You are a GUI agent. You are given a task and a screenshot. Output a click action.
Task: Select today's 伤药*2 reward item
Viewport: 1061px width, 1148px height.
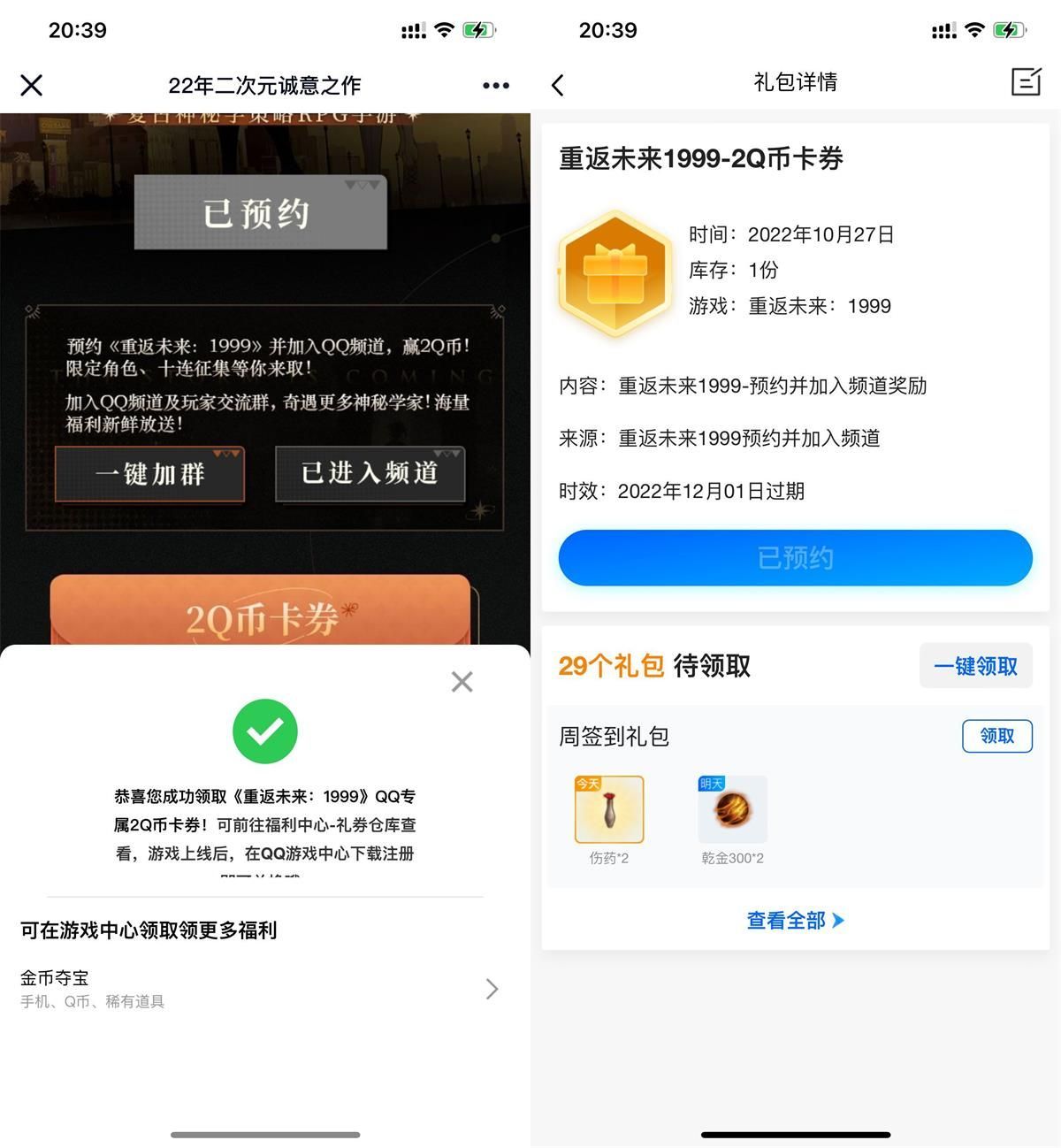609,809
